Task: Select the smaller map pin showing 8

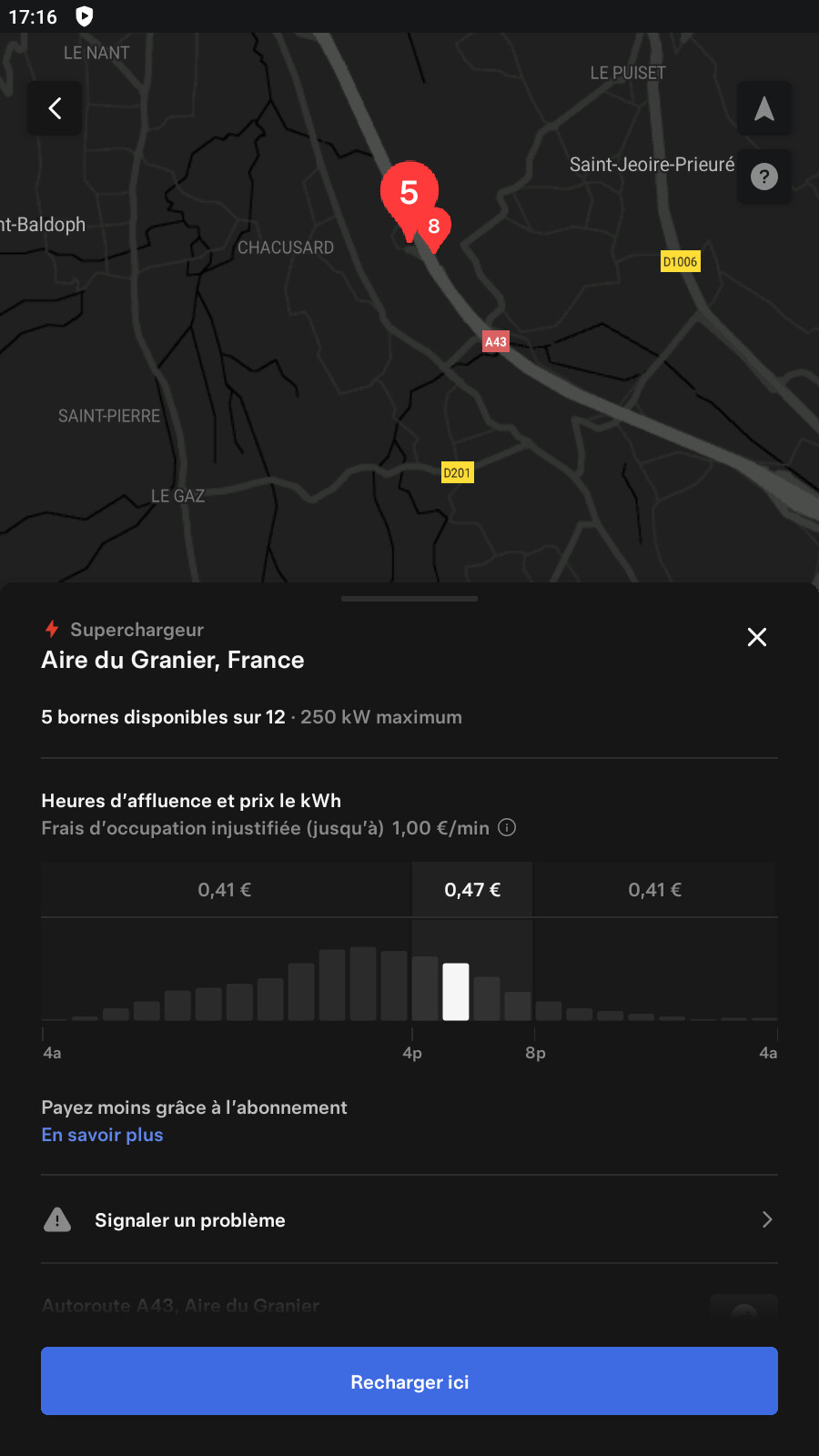Action: click(434, 227)
